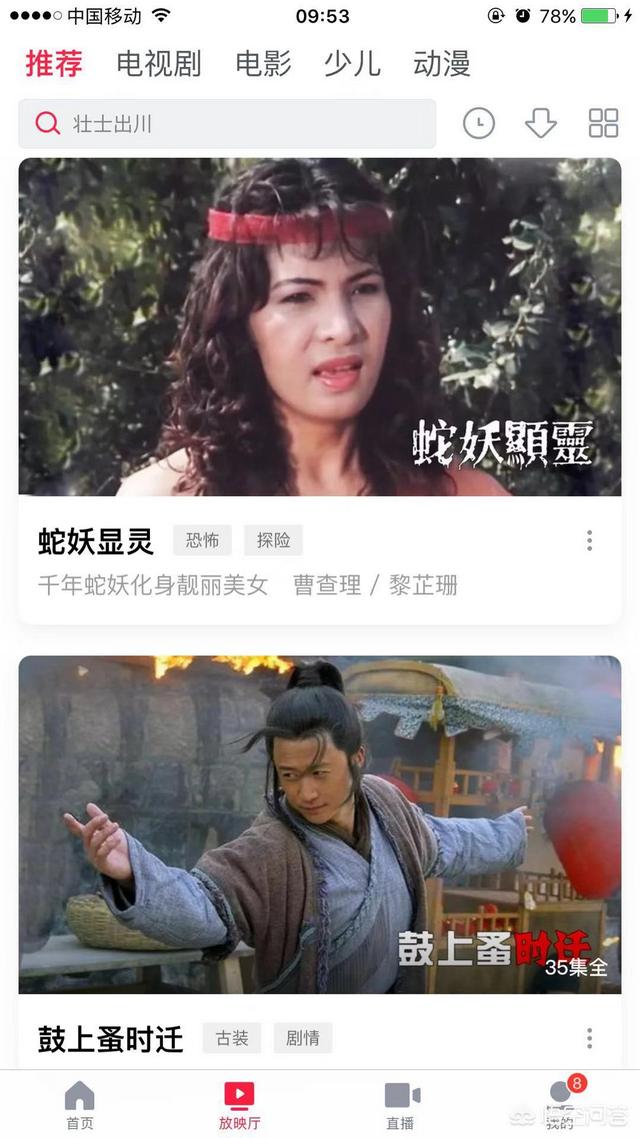Tap the 古装 genre chip
This screenshot has height=1138, width=640.
click(x=232, y=1039)
